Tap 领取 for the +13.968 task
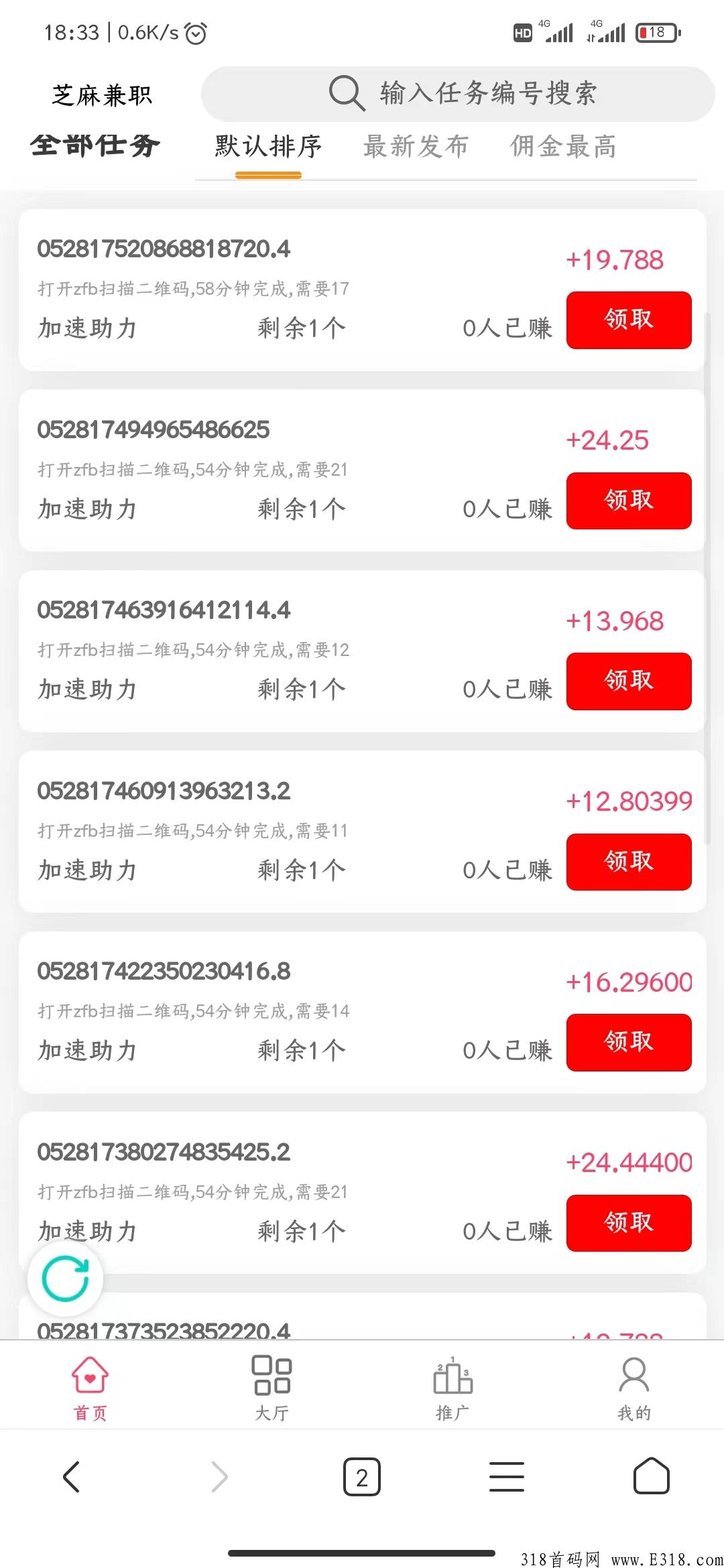 [x=629, y=681]
